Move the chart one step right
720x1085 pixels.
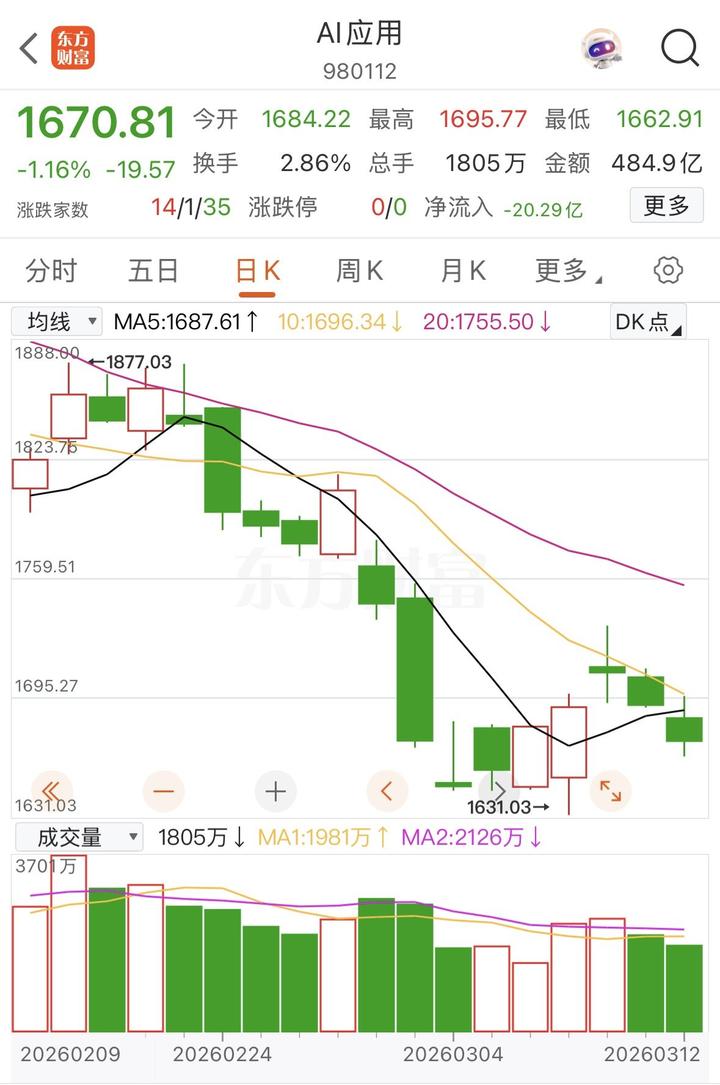pyautogui.click(x=498, y=791)
